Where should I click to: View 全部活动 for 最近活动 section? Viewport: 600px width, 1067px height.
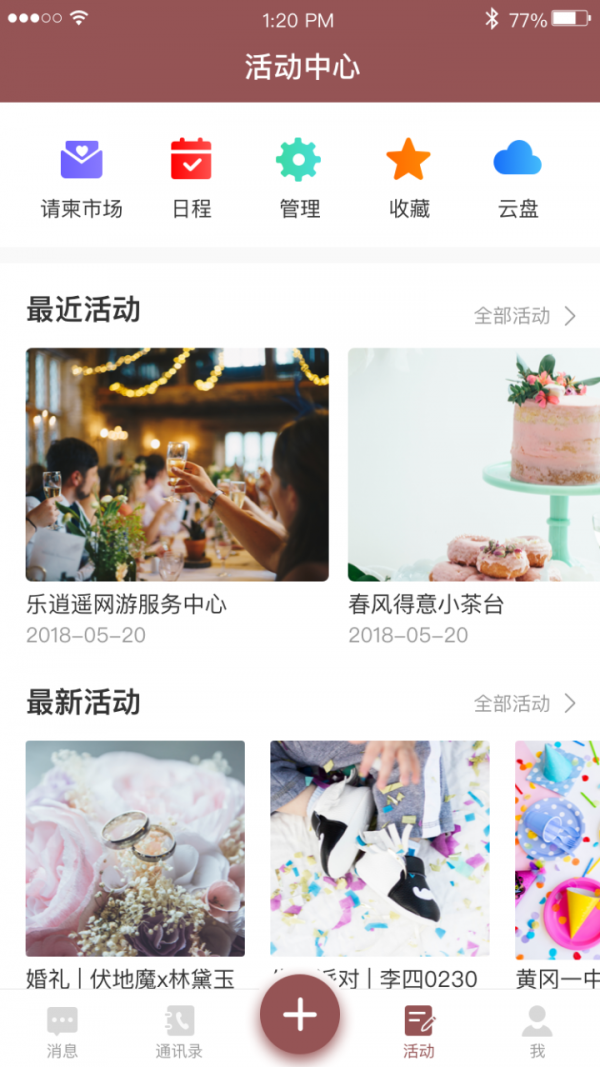525,316
